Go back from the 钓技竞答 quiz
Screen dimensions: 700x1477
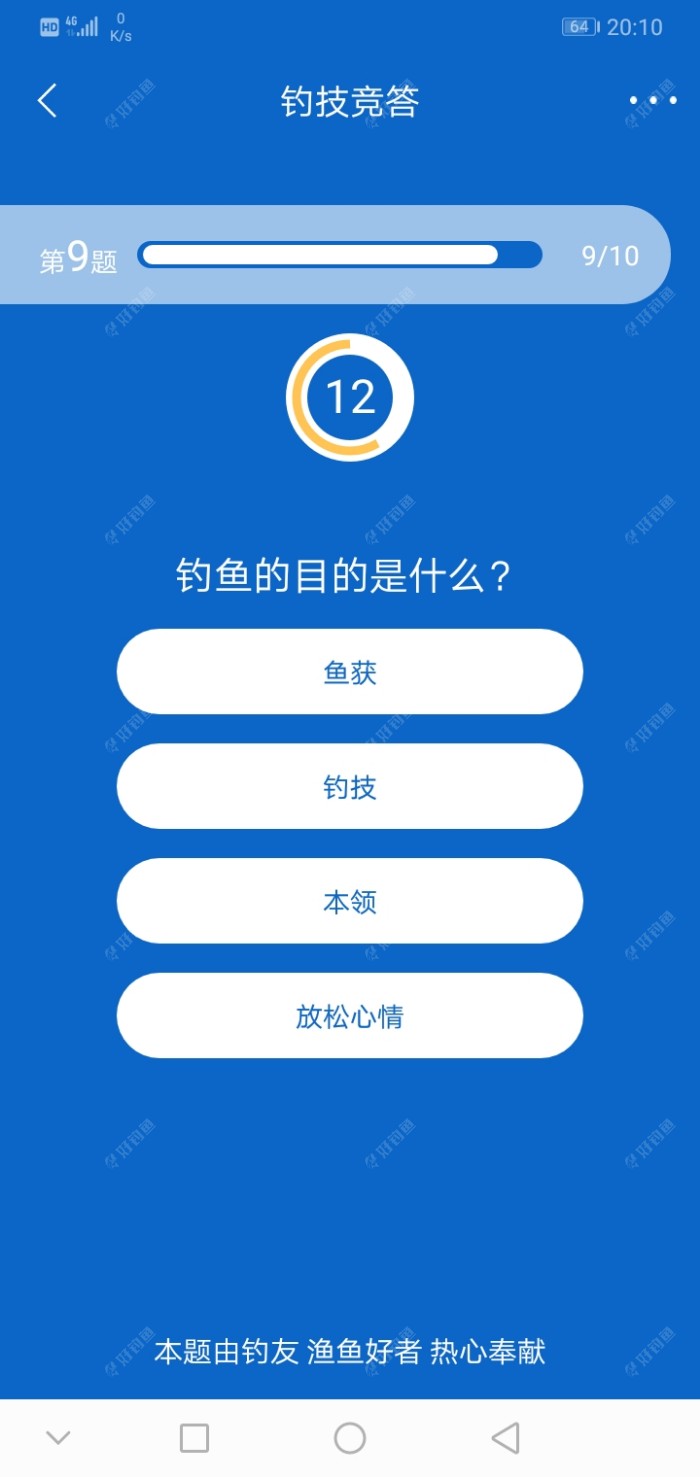47,101
